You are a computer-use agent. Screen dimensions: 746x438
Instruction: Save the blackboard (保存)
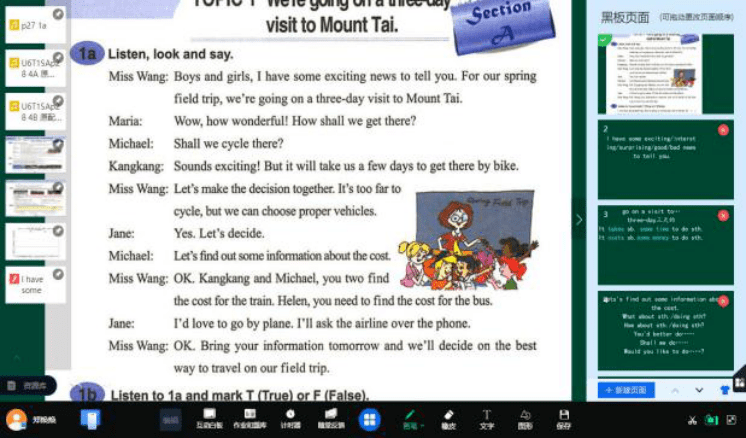pyautogui.click(x=564, y=418)
